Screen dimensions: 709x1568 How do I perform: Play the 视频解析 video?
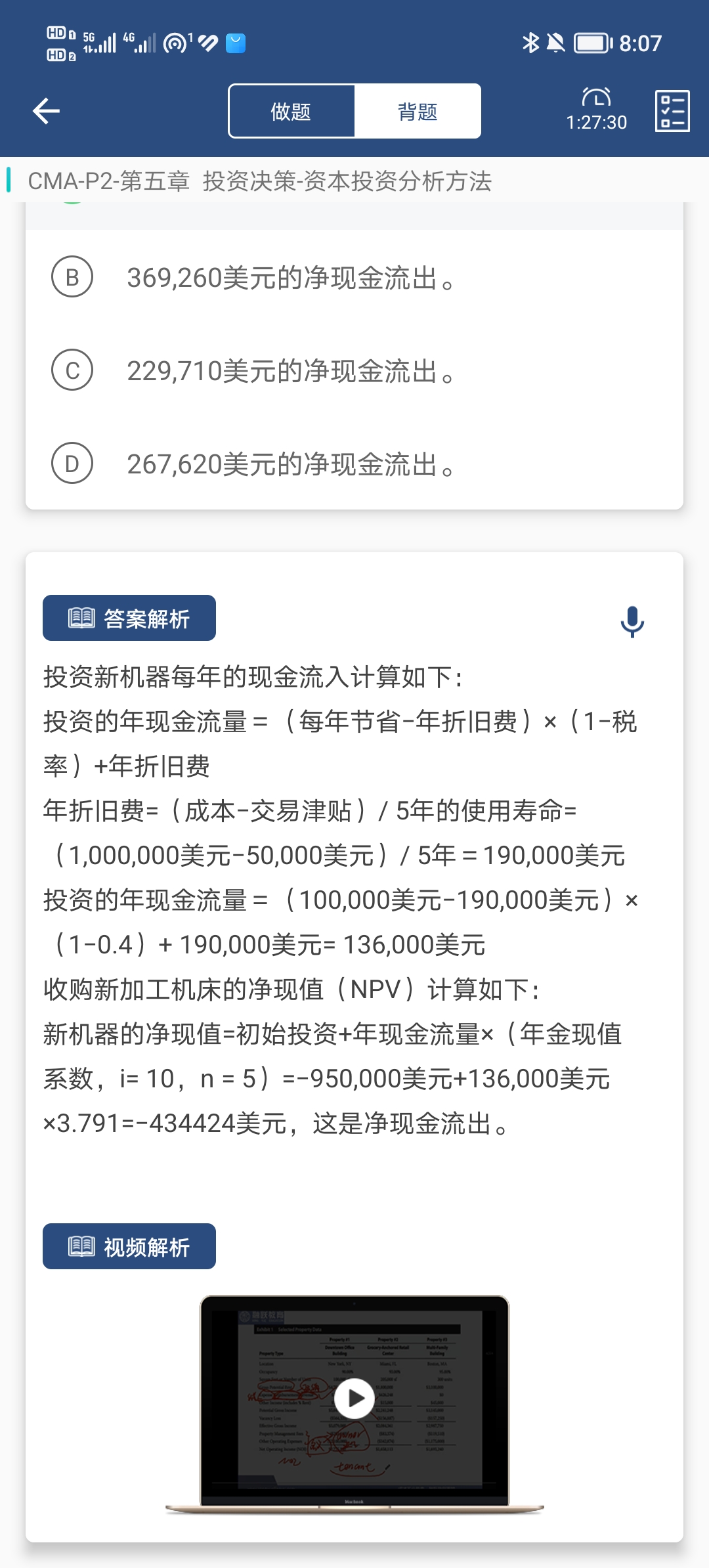tap(354, 1399)
